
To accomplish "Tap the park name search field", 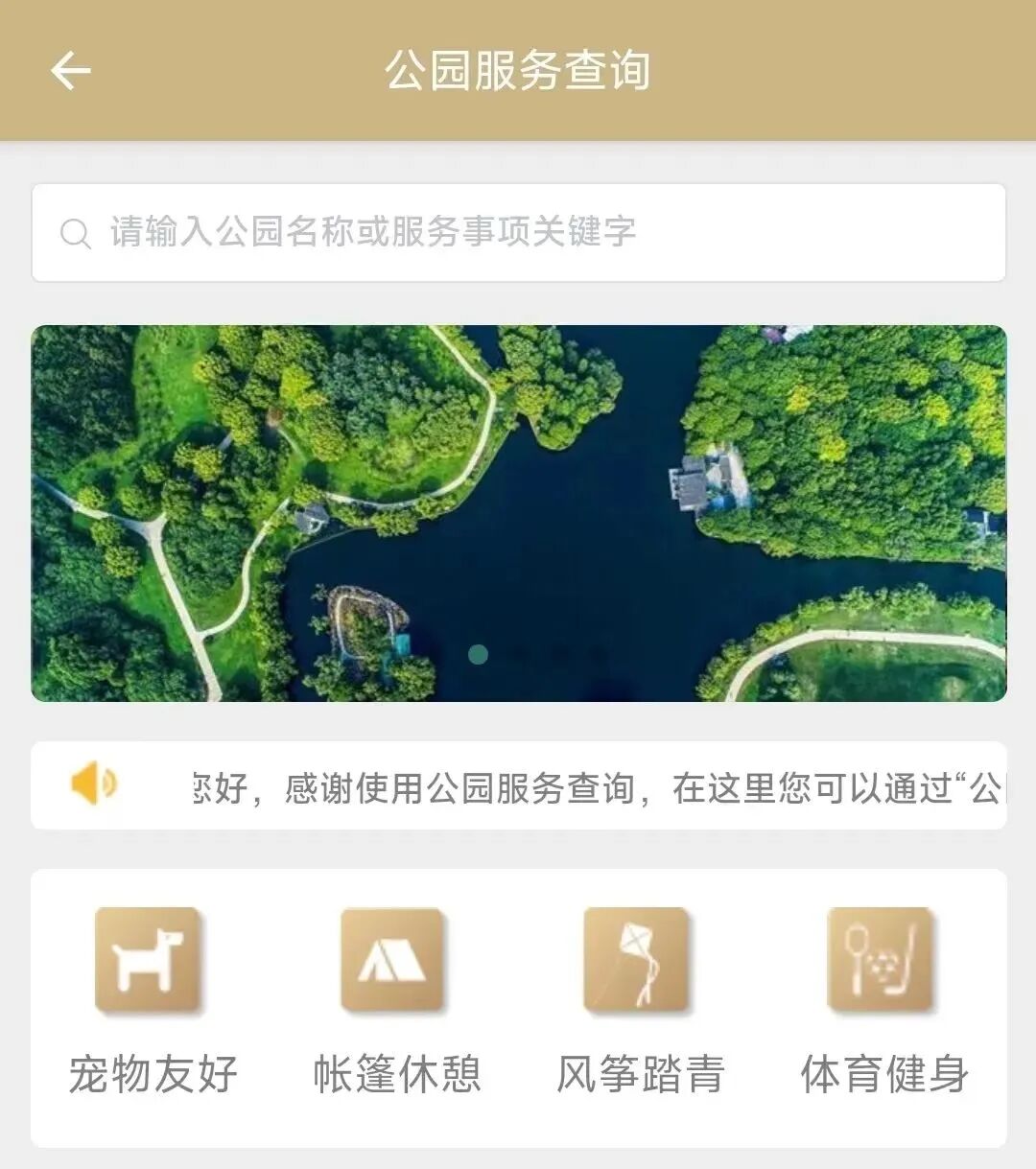I will tap(518, 233).
